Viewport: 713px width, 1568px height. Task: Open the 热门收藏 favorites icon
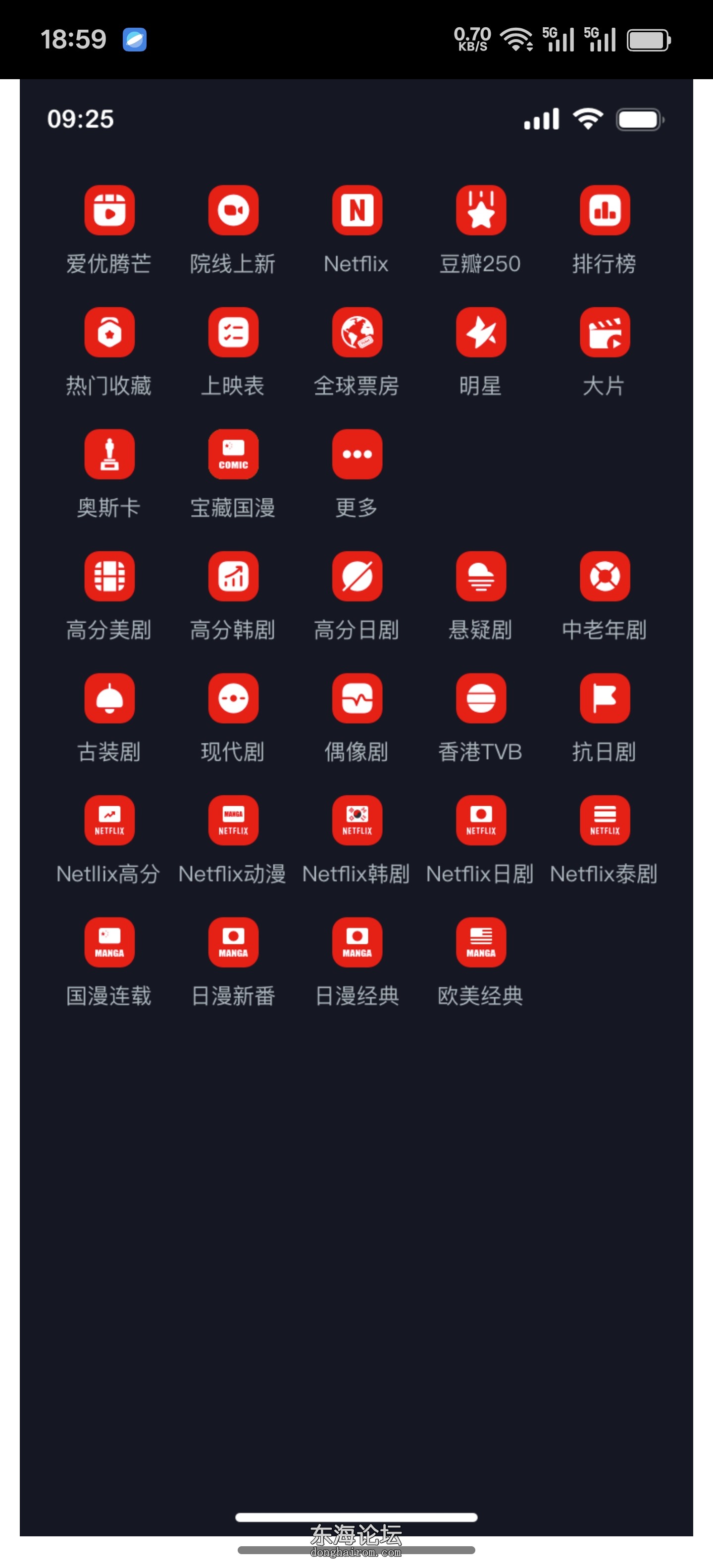(x=109, y=332)
